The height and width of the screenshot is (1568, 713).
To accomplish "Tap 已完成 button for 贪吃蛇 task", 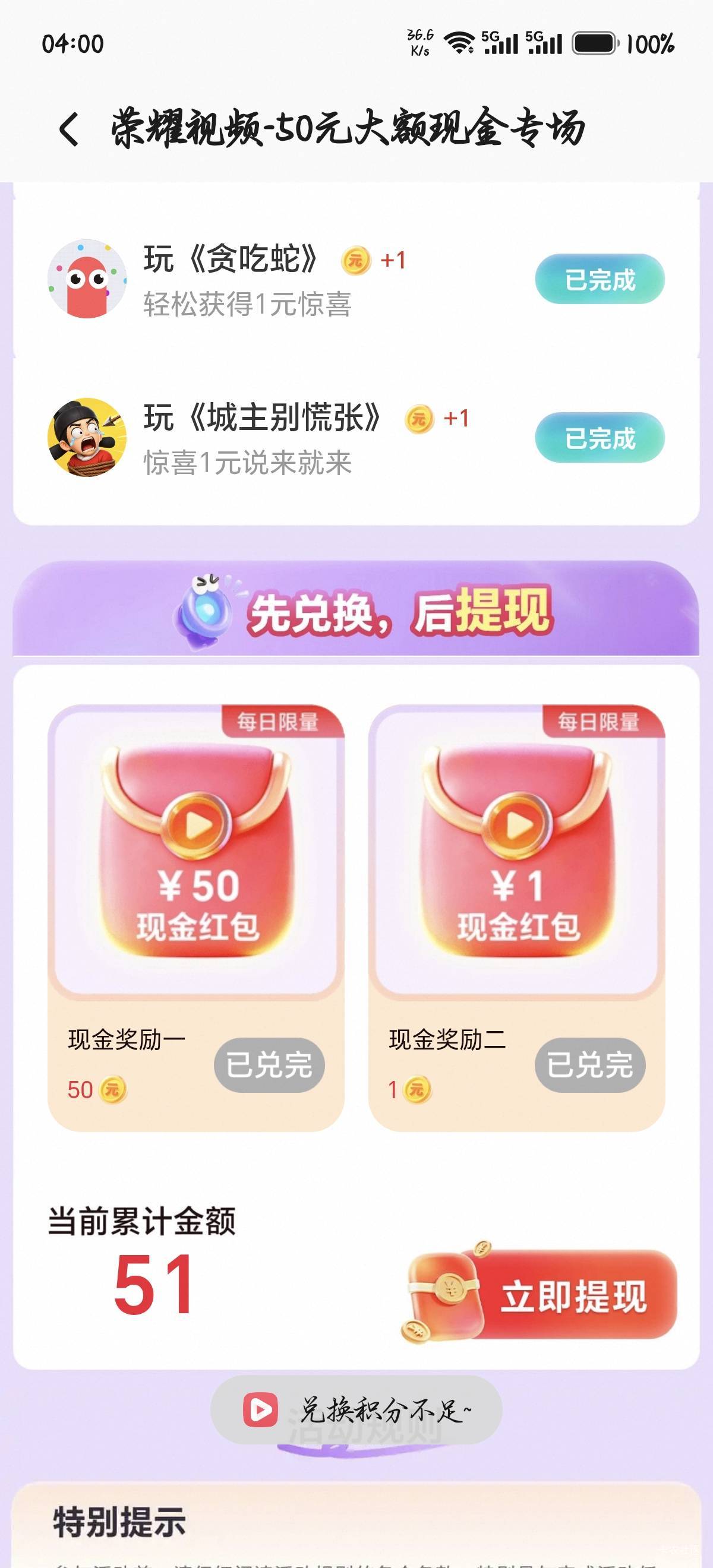I will point(600,279).
